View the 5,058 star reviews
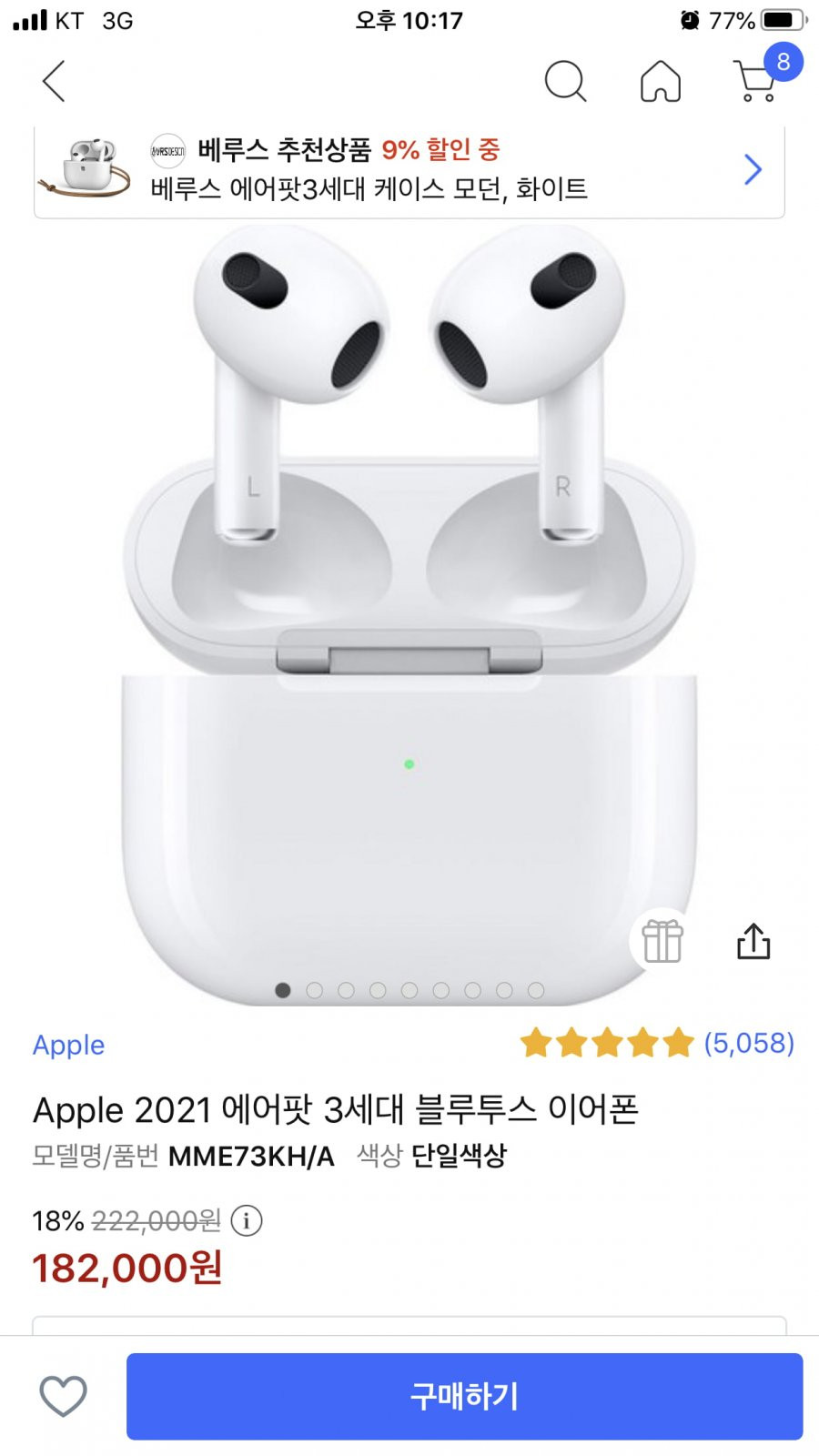This screenshot has height=1456, width=819. point(657,1043)
